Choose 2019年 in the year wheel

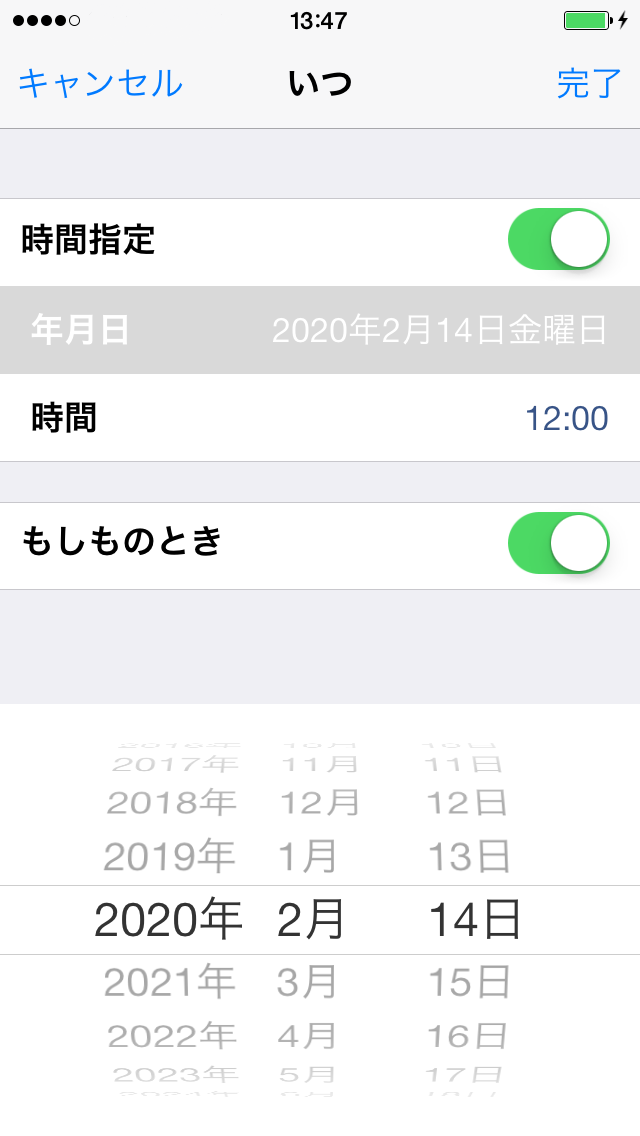click(x=170, y=856)
